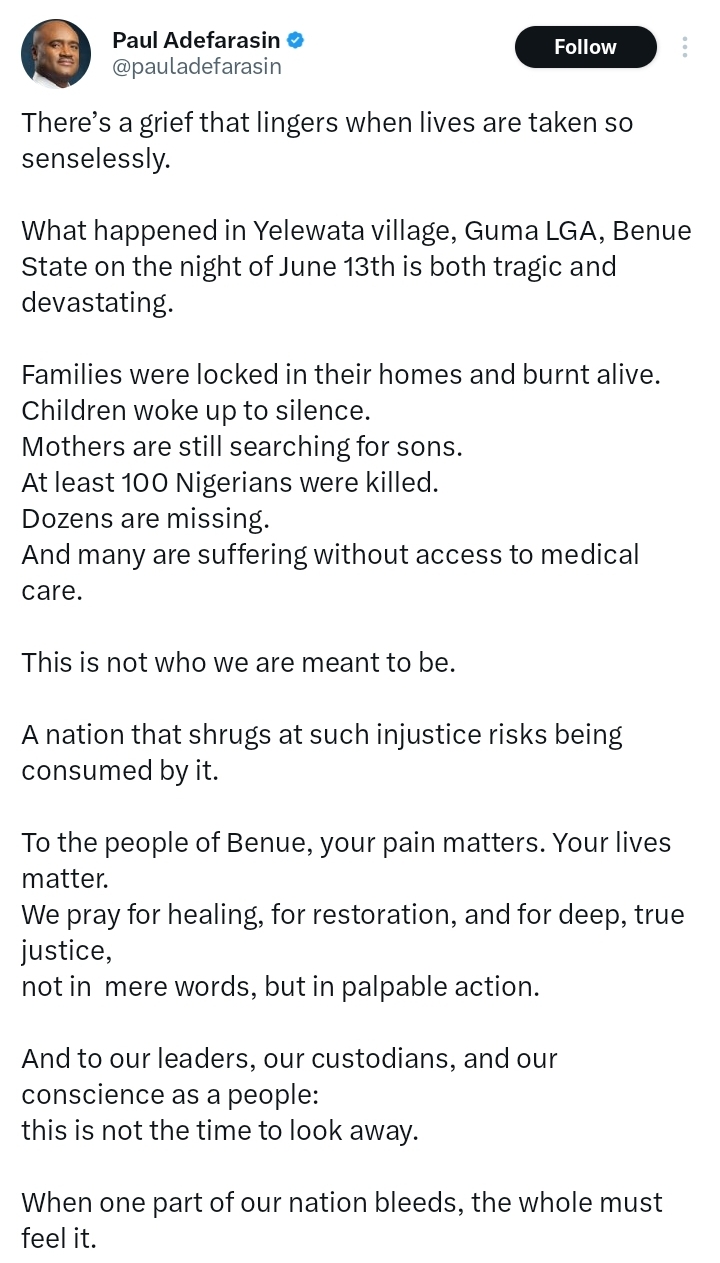Tap the Paul Adefarasin display name
This screenshot has width=720, height=1263.
coord(196,40)
